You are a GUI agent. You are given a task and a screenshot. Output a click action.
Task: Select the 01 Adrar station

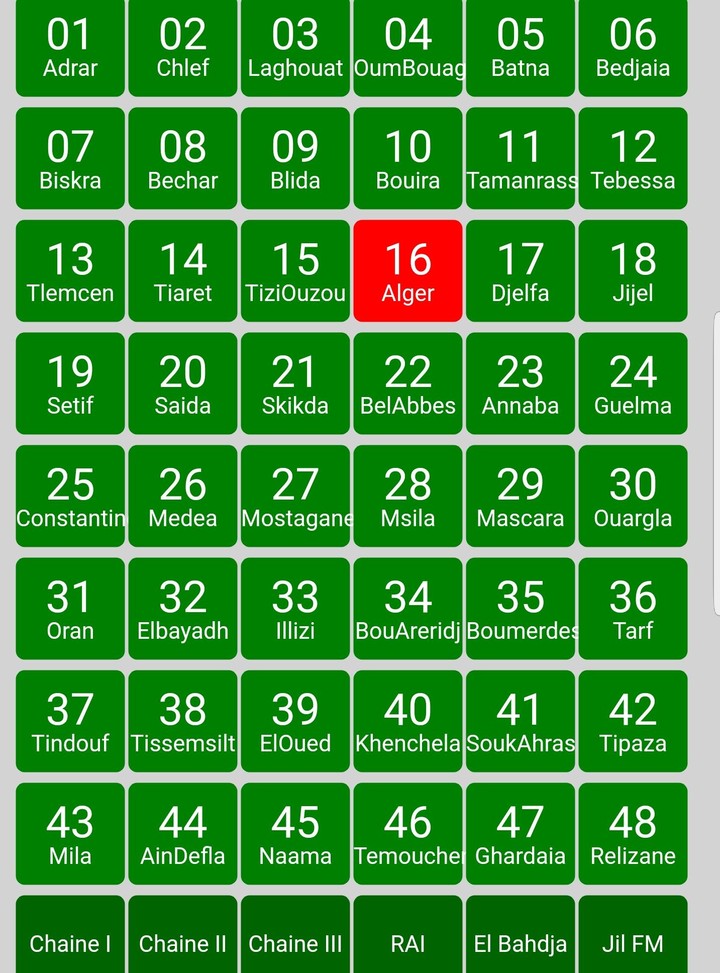70,47
